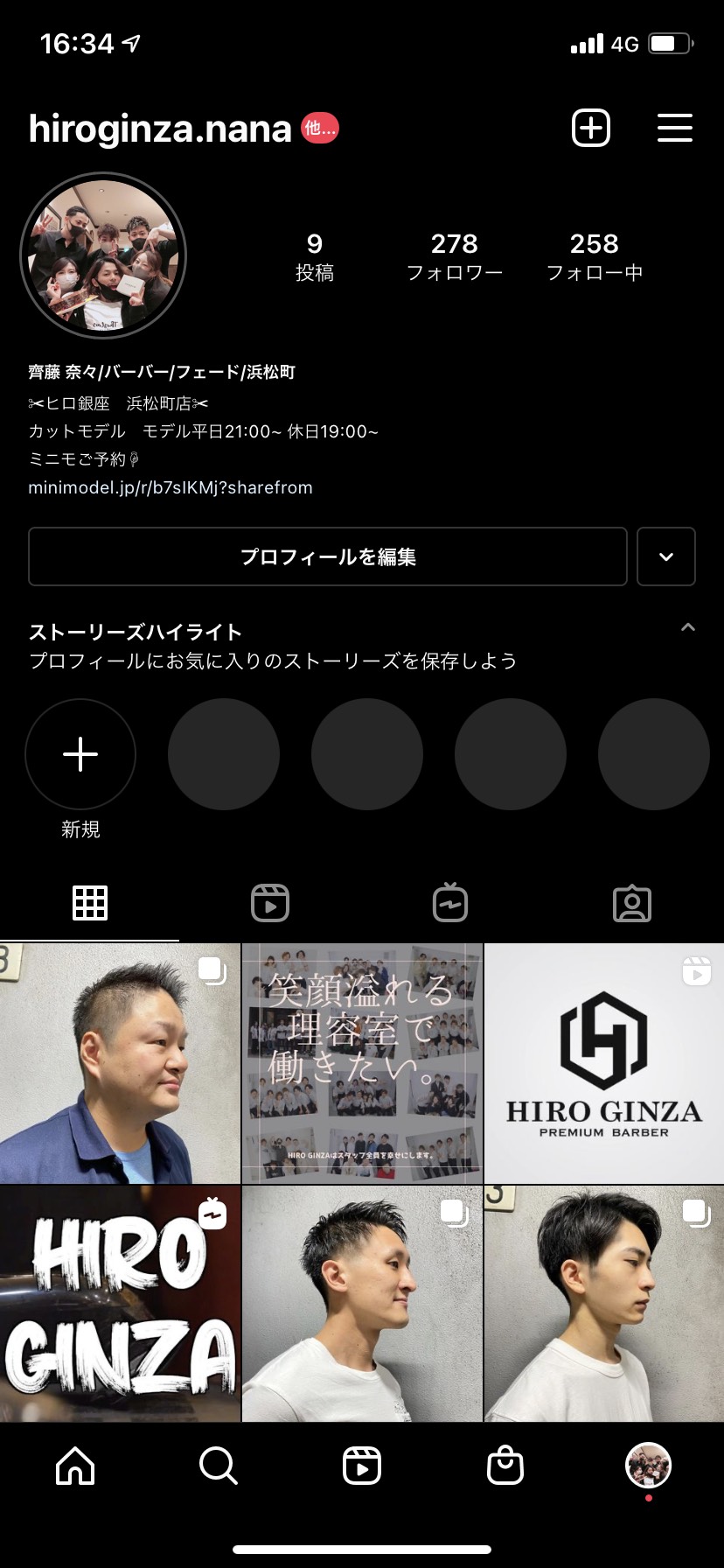Tap the プロフィールを編集 button

tap(328, 556)
